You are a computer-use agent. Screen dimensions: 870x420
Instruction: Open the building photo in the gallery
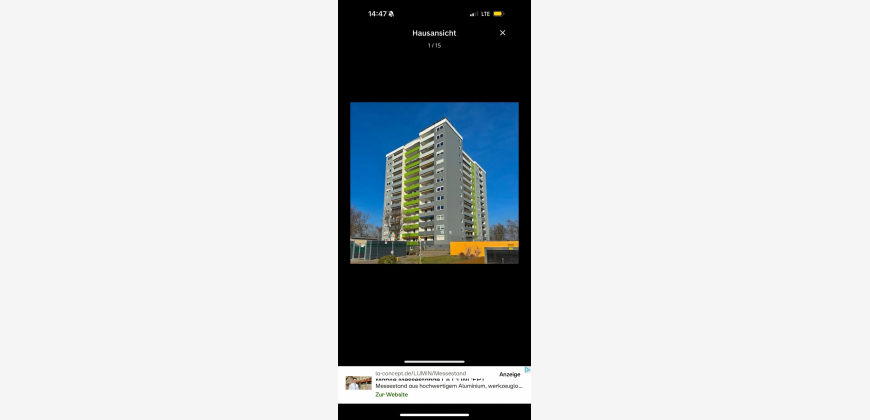(x=434, y=182)
